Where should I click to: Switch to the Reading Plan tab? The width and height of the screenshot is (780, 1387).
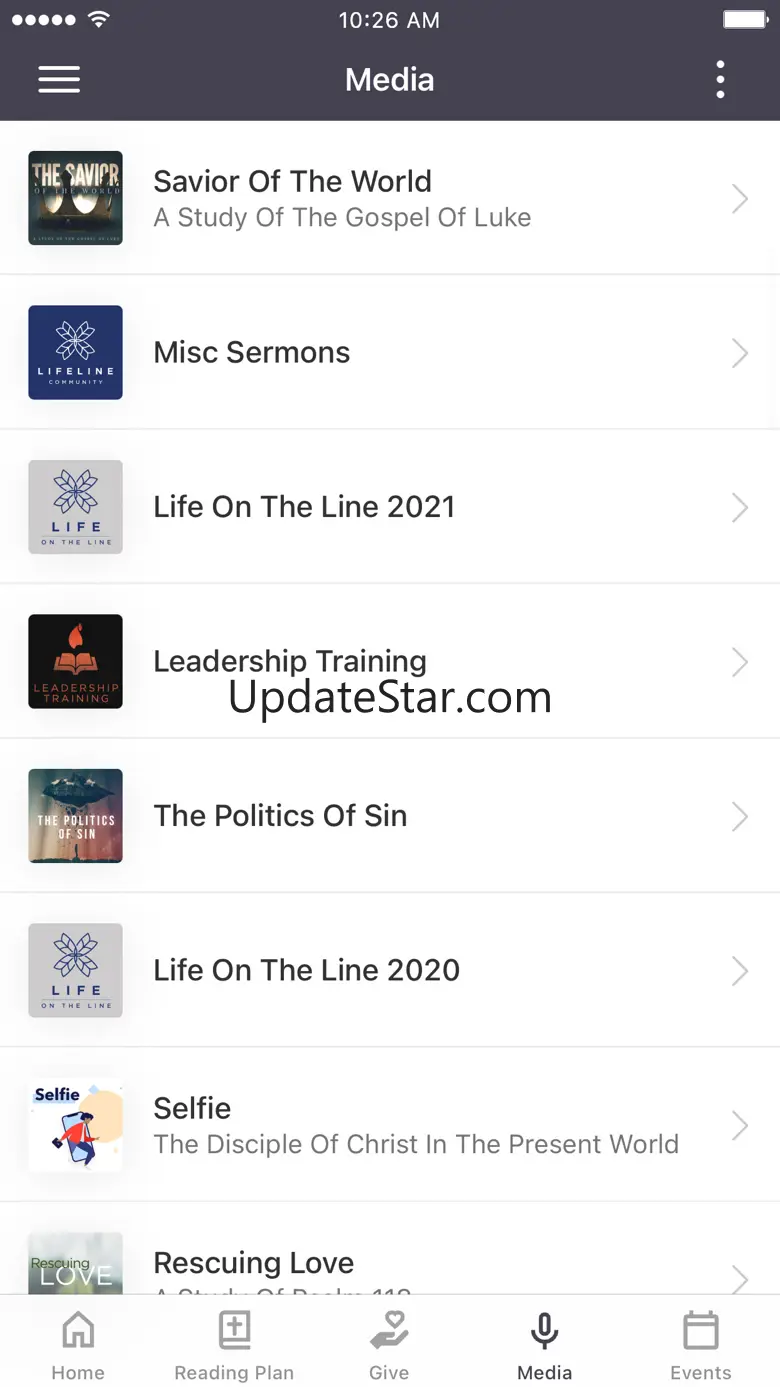click(x=234, y=1346)
